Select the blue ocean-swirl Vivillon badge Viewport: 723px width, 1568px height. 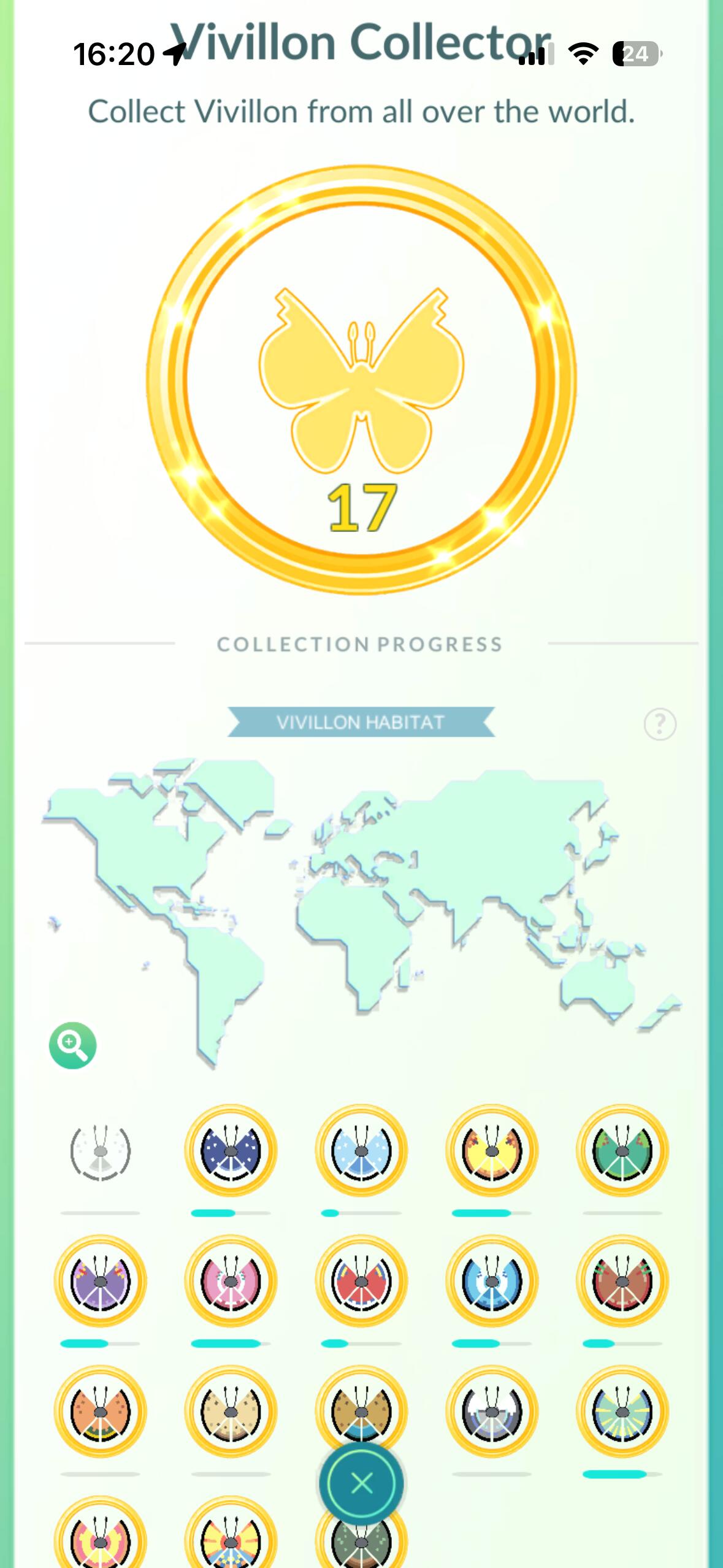492,1281
